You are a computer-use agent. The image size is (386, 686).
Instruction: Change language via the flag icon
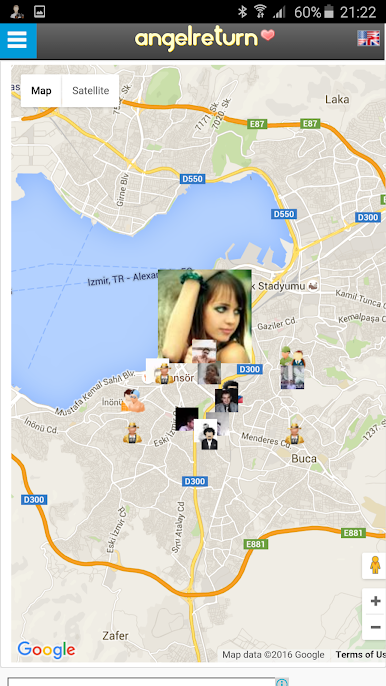(368, 38)
